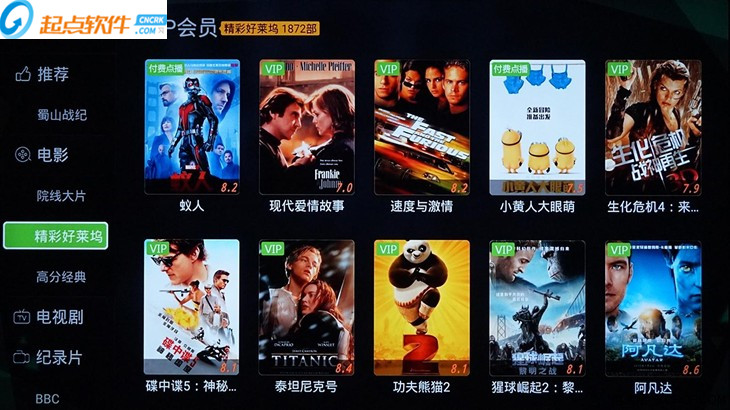Image resolution: width=730 pixels, height=410 pixels.
Task: Open the movie 蚁人
Action: tap(192, 127)
